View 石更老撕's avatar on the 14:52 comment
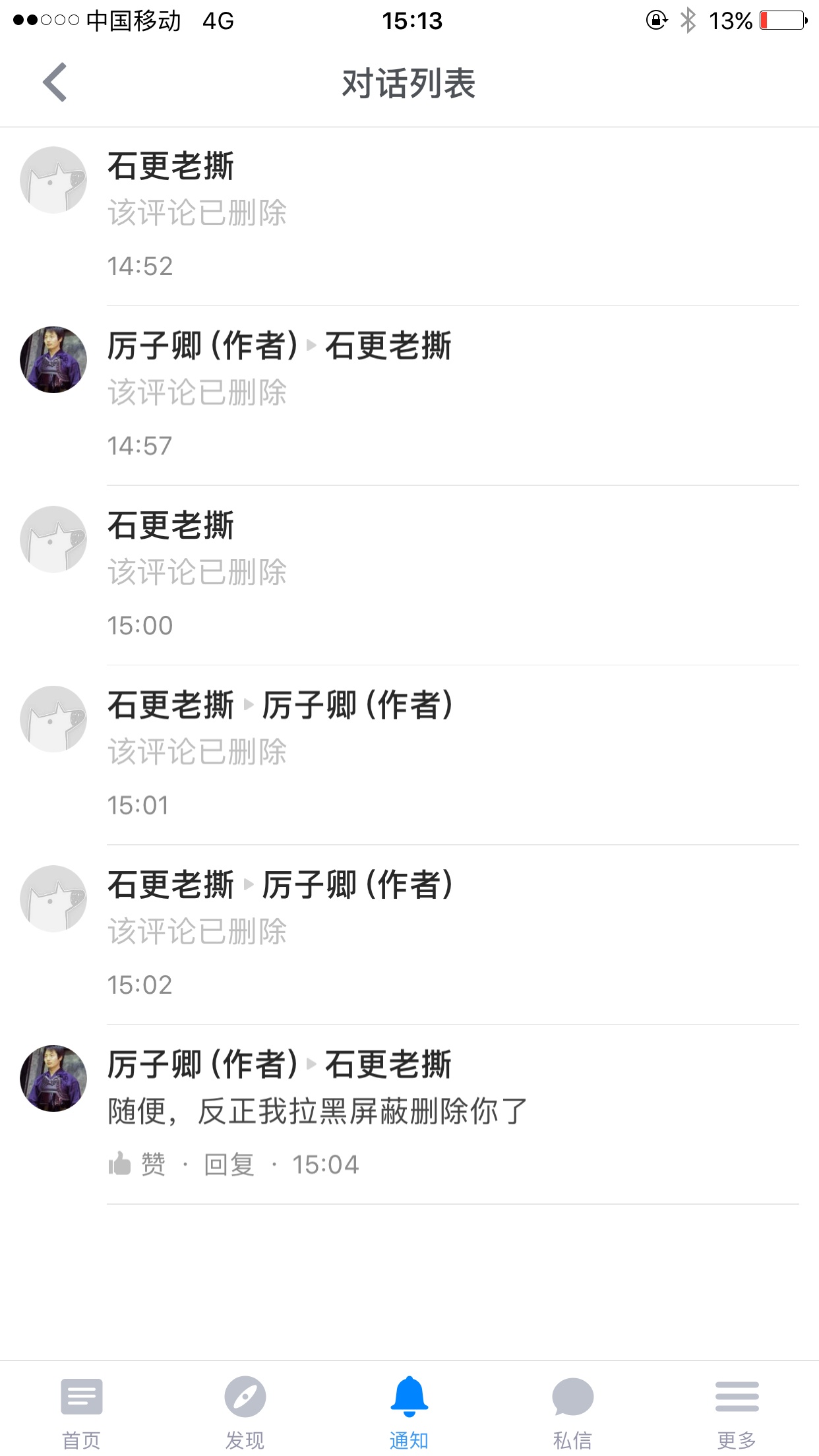819x1456 pixels. click(x=53, y=179)
